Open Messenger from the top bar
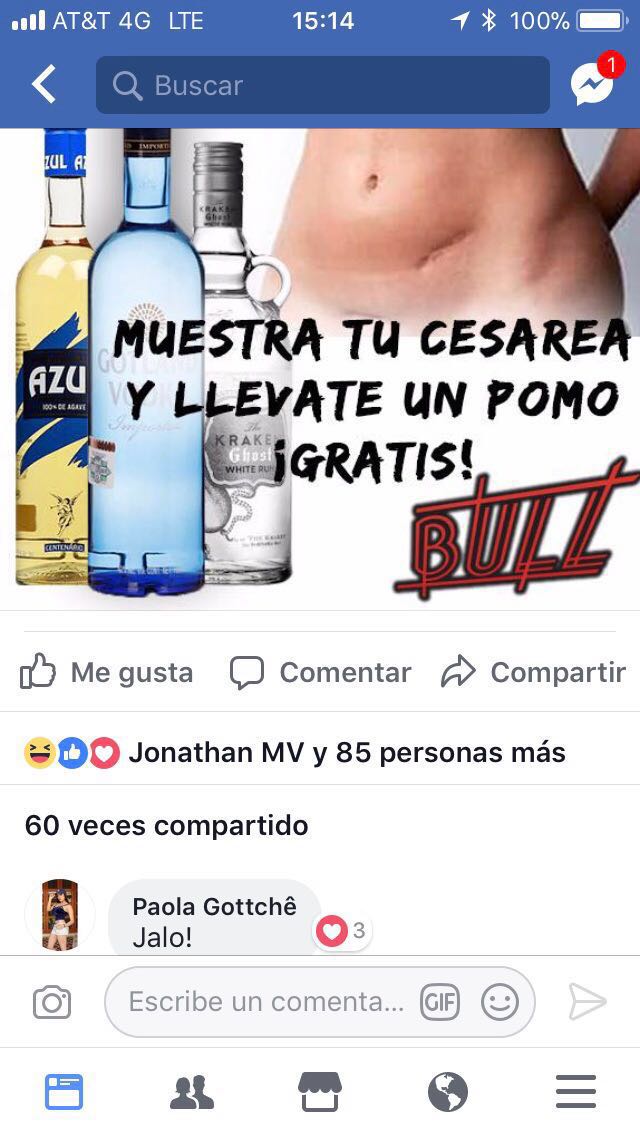Viewport: 640px width, 1136px height. [592, 84]
